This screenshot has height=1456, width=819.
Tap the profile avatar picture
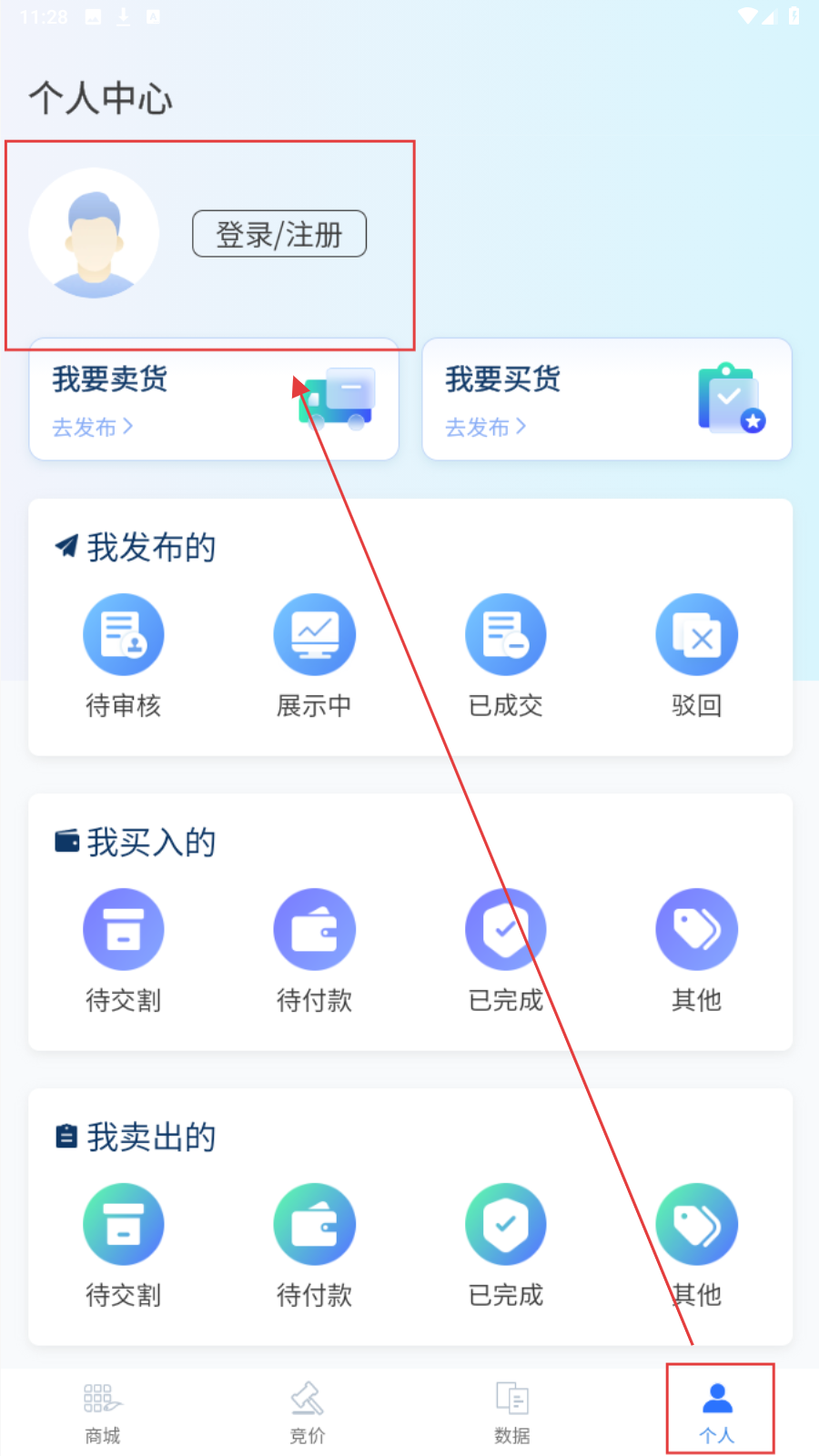pos(94,233)
